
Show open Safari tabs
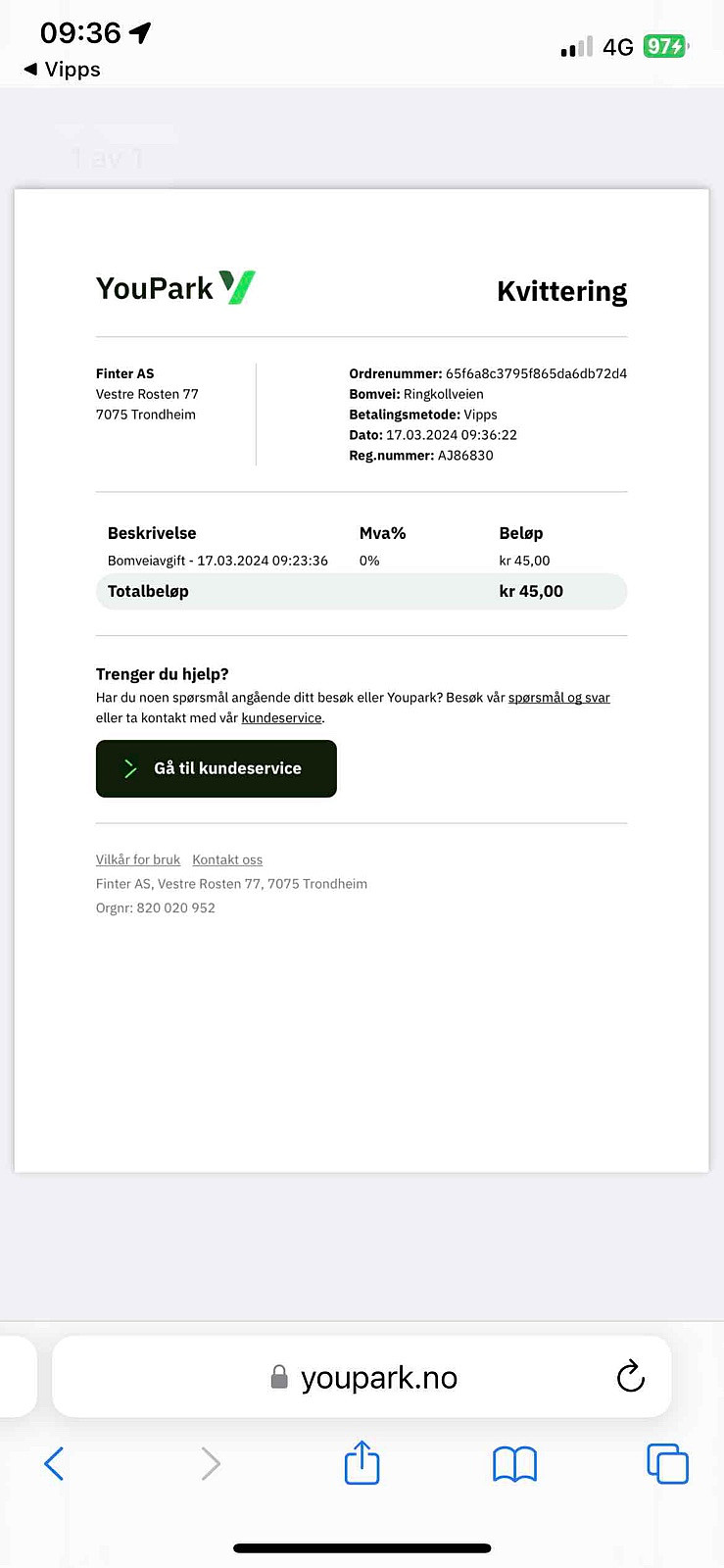pos(667,1464)
